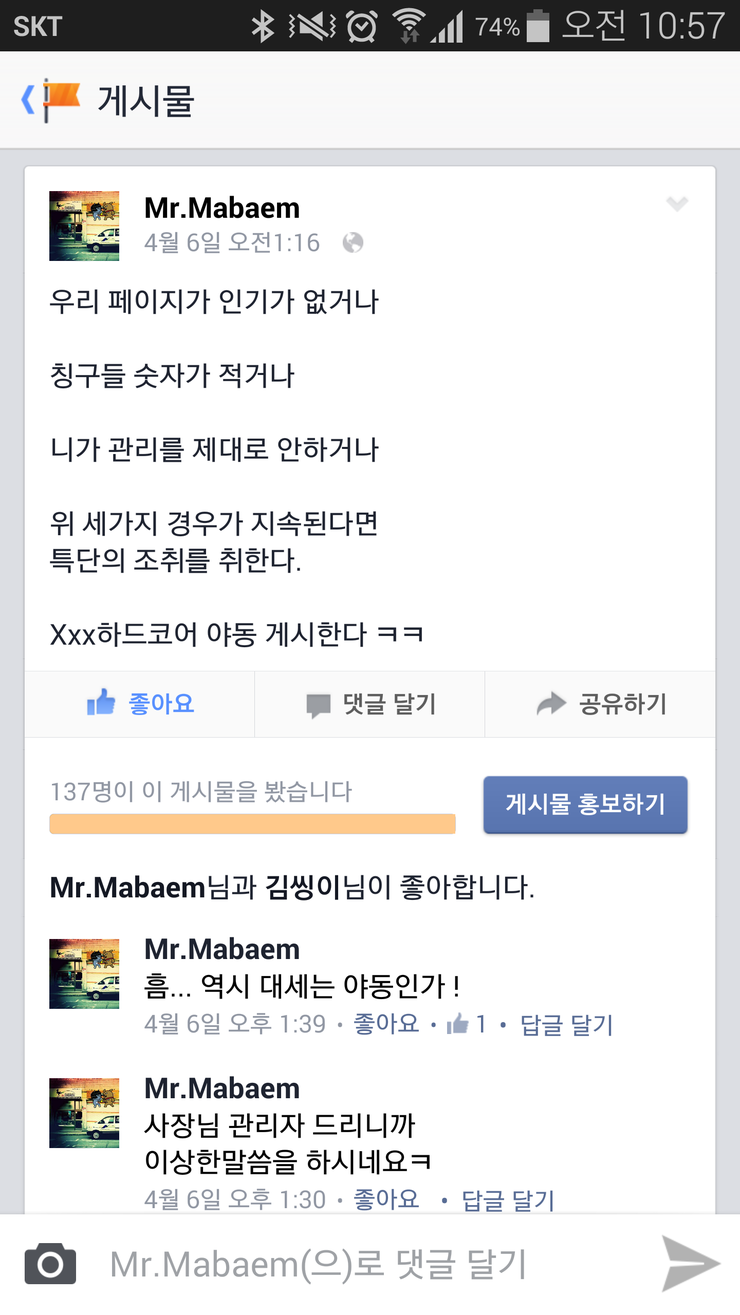Viewport: 740px width, 1315px height.
Task: Share the post via 공유하기
Action: (601, 704)
